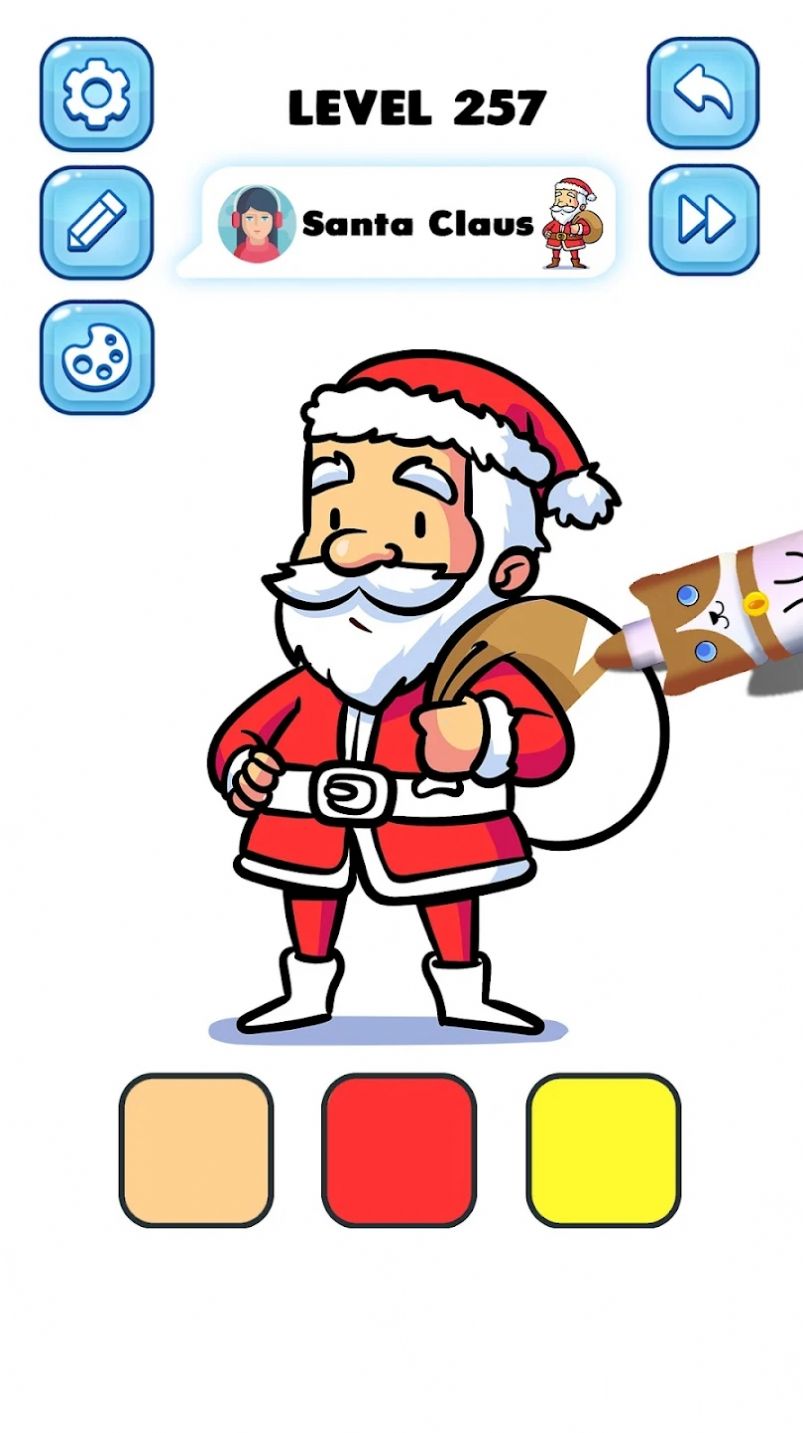Skip the level with the fast-forward button
Screen dimensions: 803x1433
[x=703, y=220]
